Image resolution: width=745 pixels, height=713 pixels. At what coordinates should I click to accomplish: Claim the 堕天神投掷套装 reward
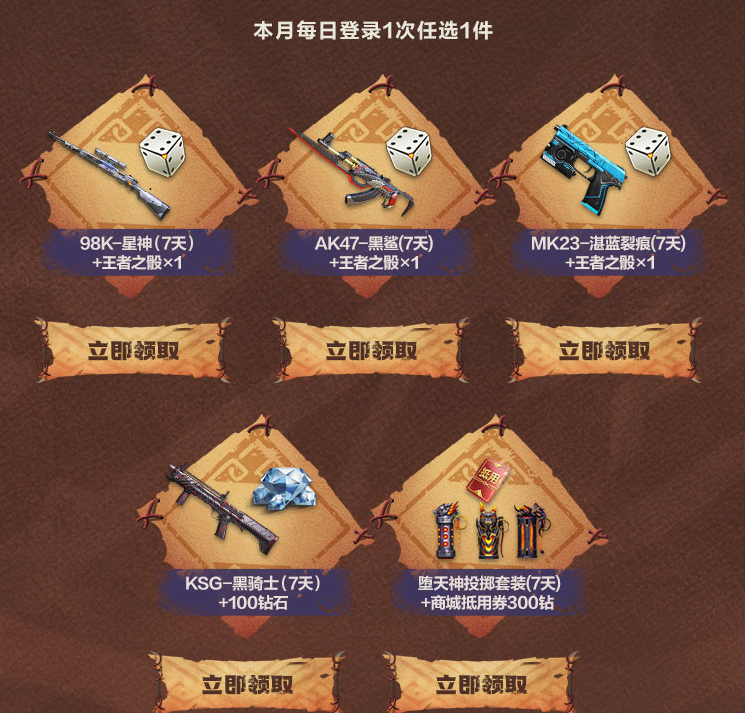point(481,685)
